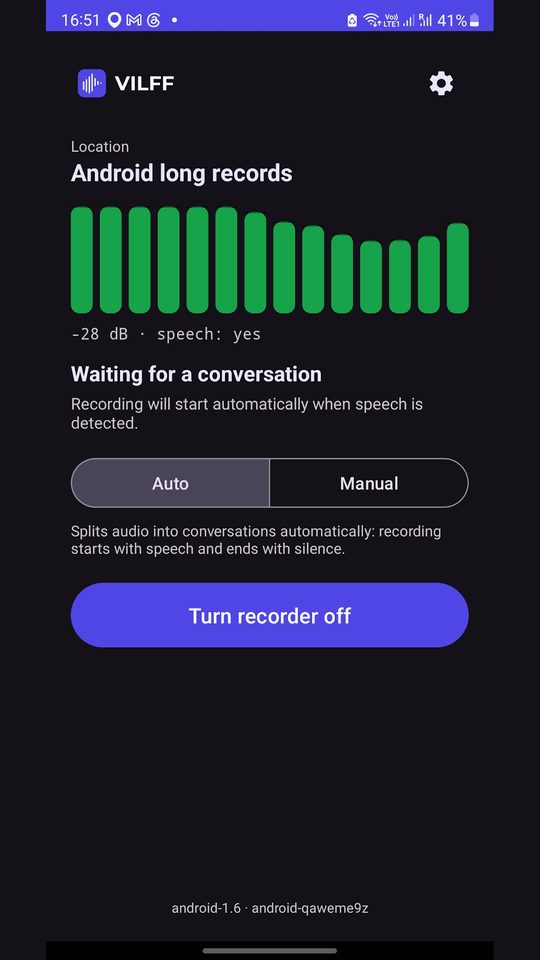Open the settings gear
Screen dimensions: 540x960
441,83
